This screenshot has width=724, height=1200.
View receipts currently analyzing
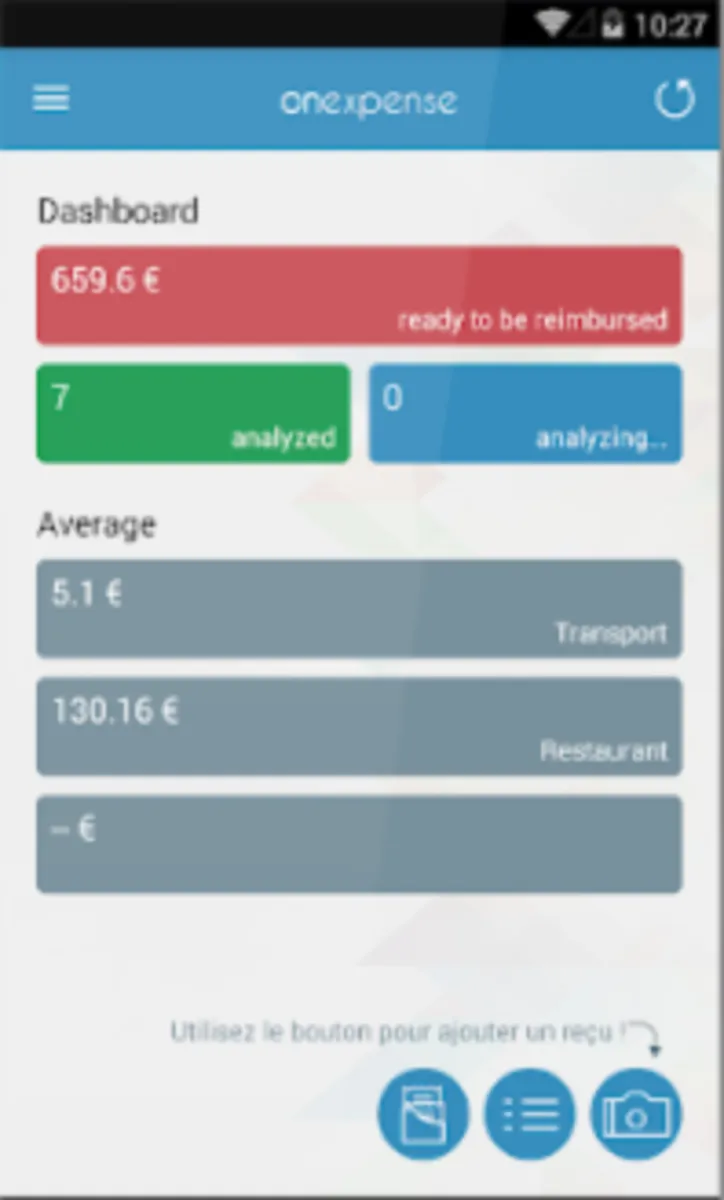pos(525,413)
